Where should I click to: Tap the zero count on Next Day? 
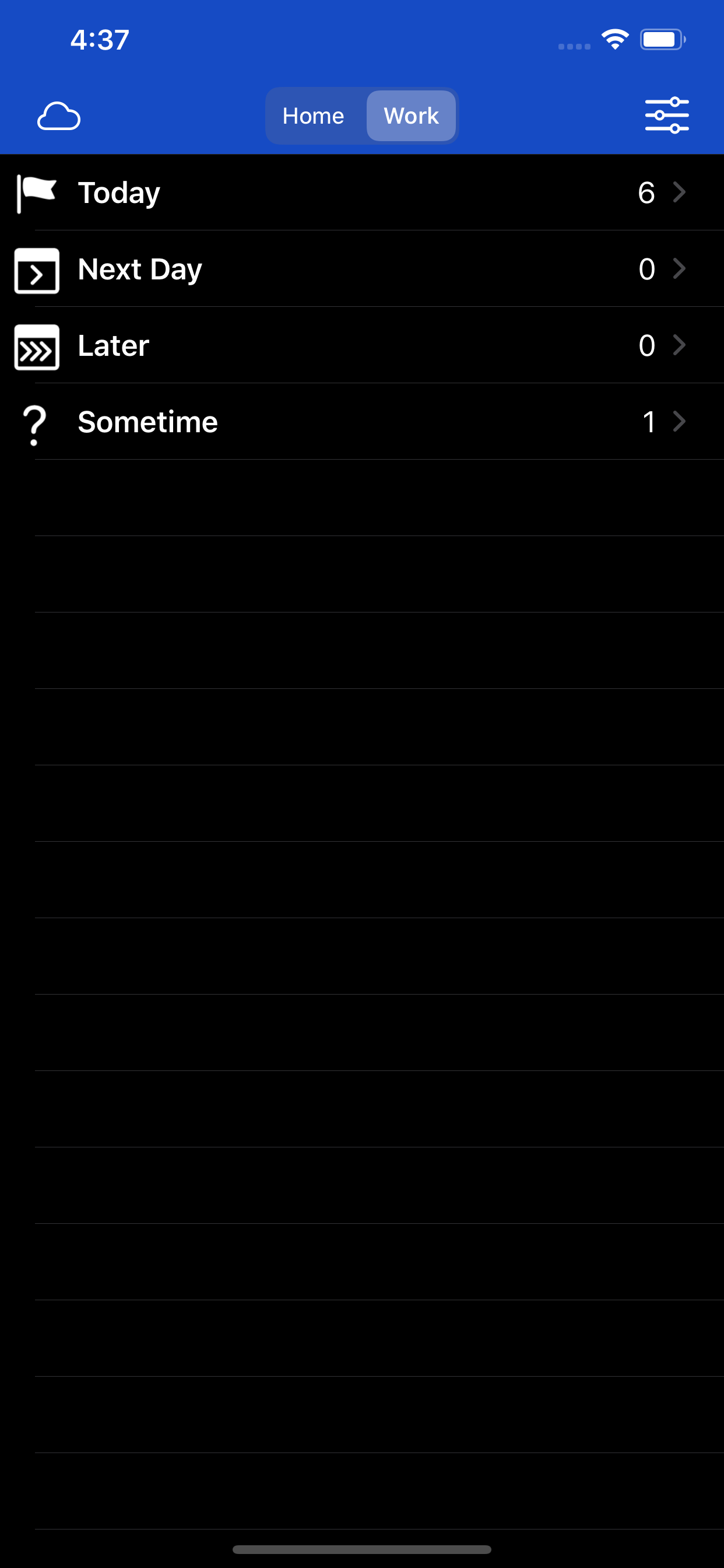(x=647, y=269)
